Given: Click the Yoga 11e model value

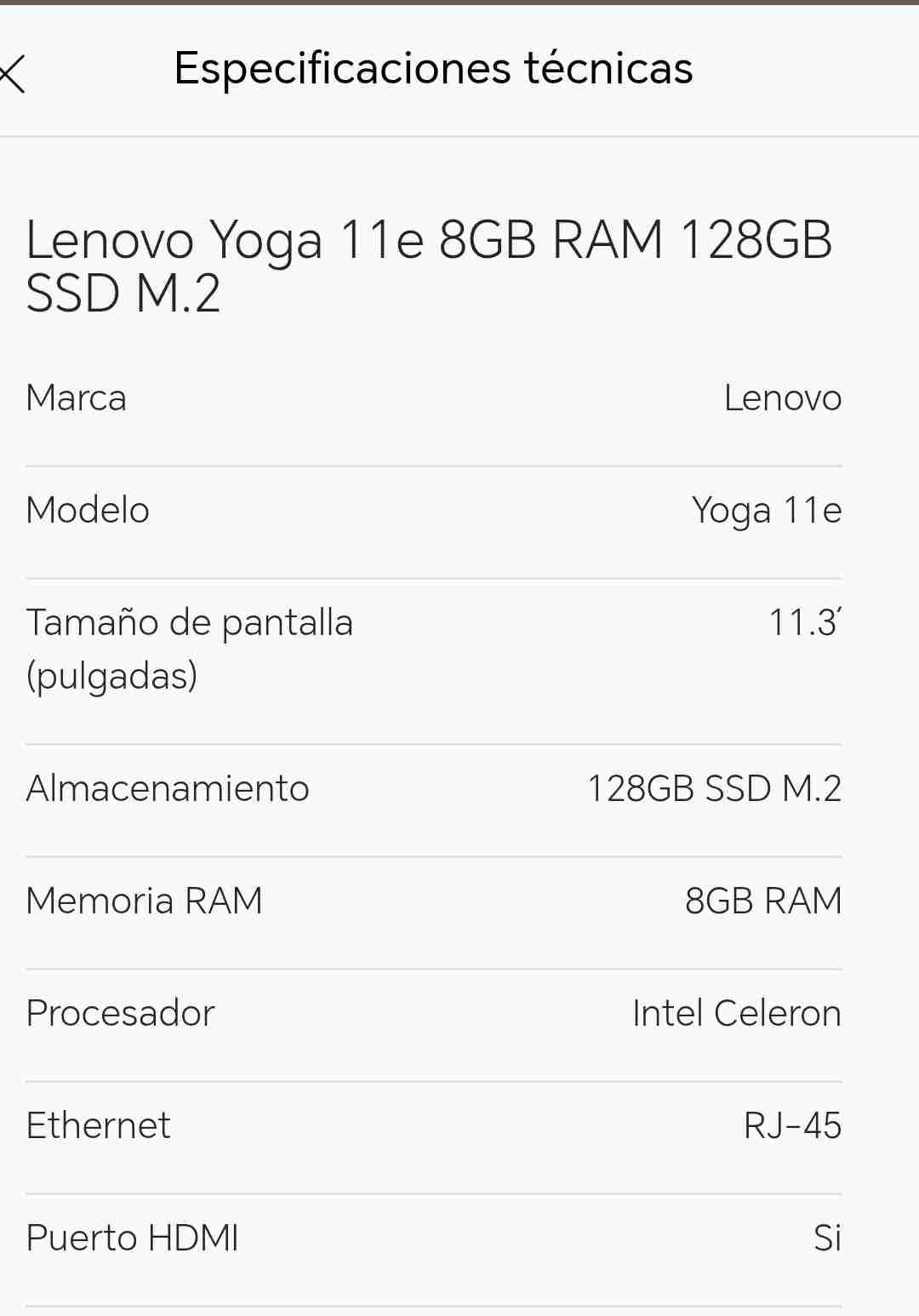Looking at the screenshot, I should pos(765,509).
